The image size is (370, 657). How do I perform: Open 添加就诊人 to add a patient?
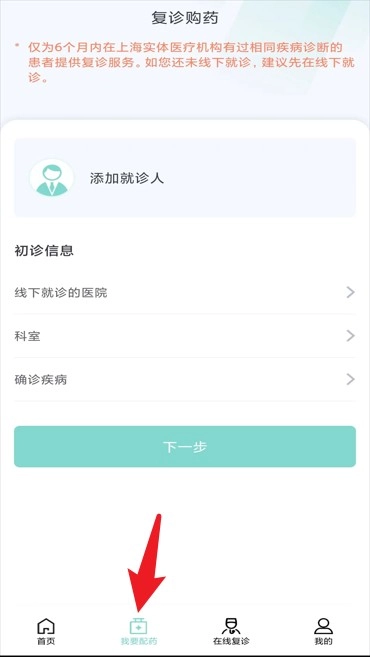(185, 178)
